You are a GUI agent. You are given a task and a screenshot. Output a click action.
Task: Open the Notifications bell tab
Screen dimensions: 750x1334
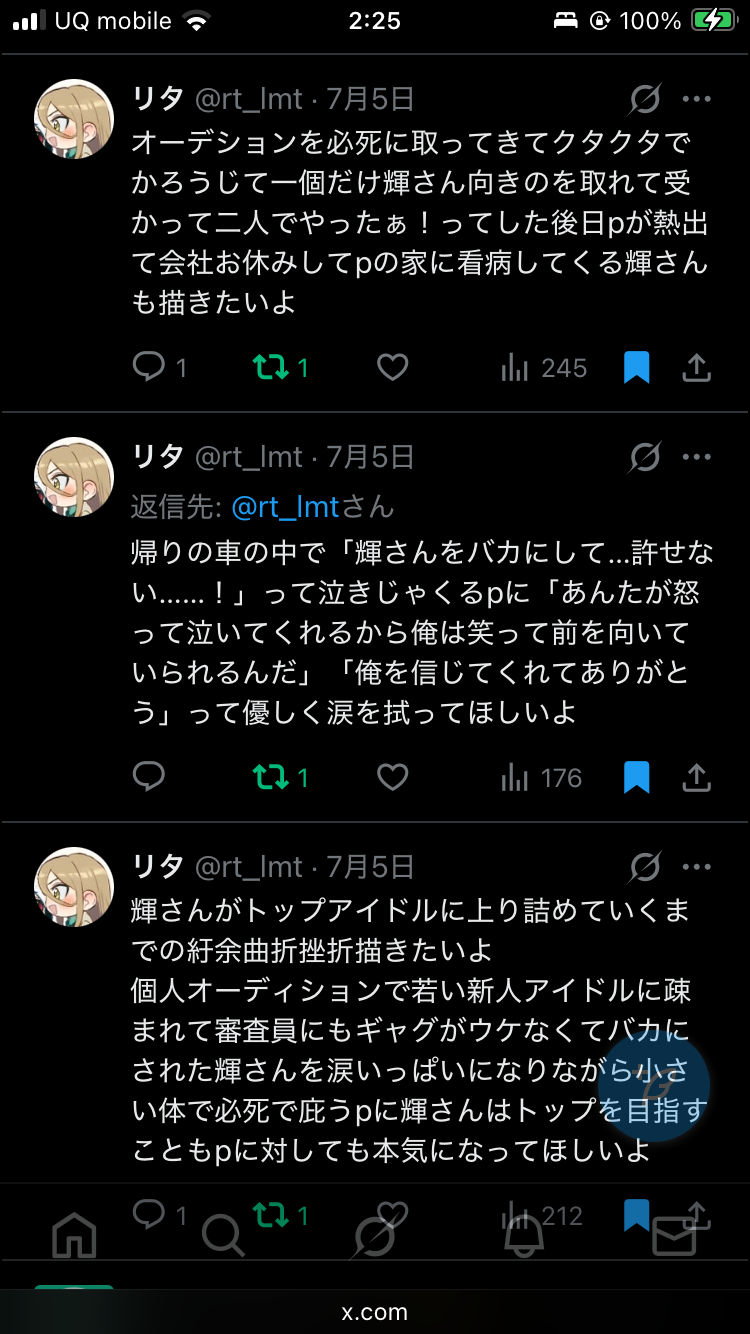[523, 1236]
